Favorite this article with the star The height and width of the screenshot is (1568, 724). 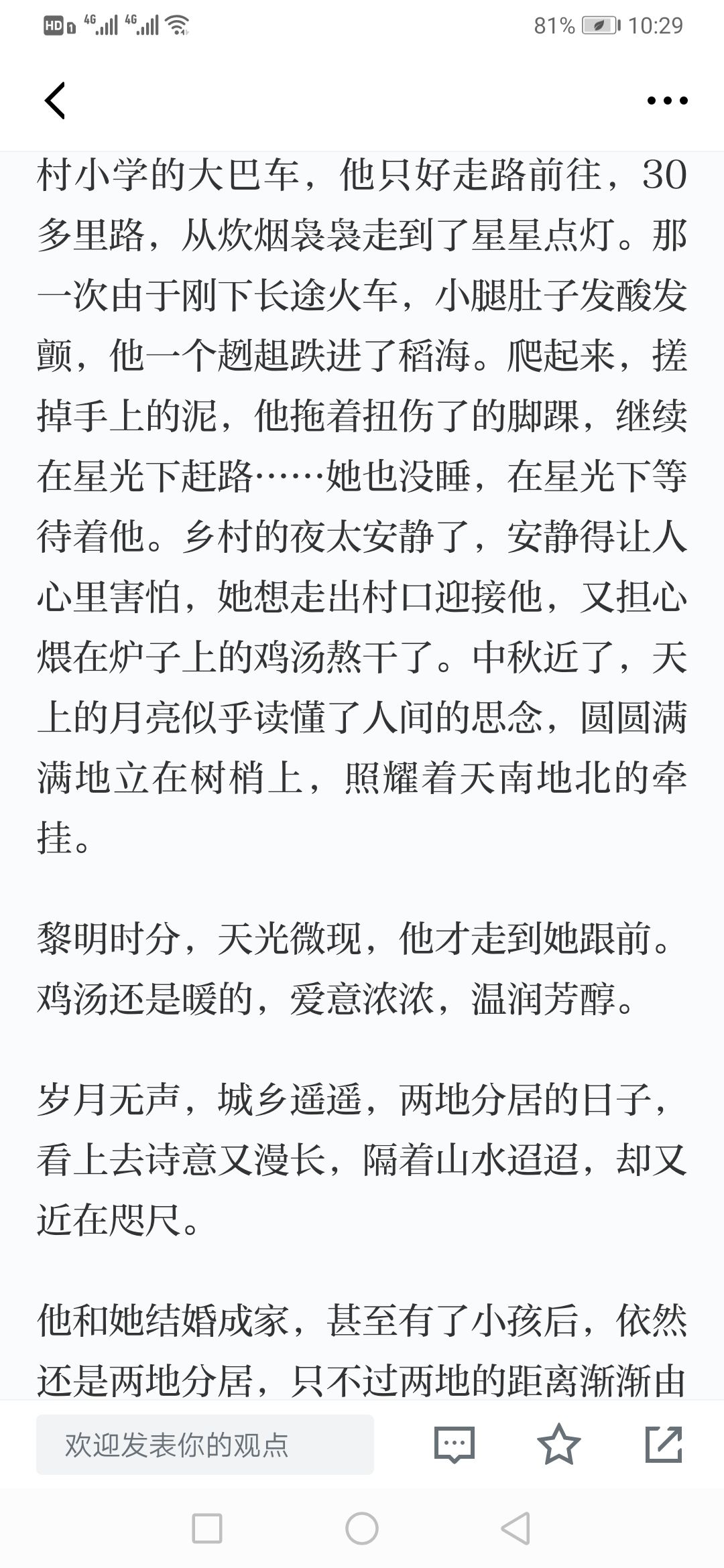[x=559, y=1444]
